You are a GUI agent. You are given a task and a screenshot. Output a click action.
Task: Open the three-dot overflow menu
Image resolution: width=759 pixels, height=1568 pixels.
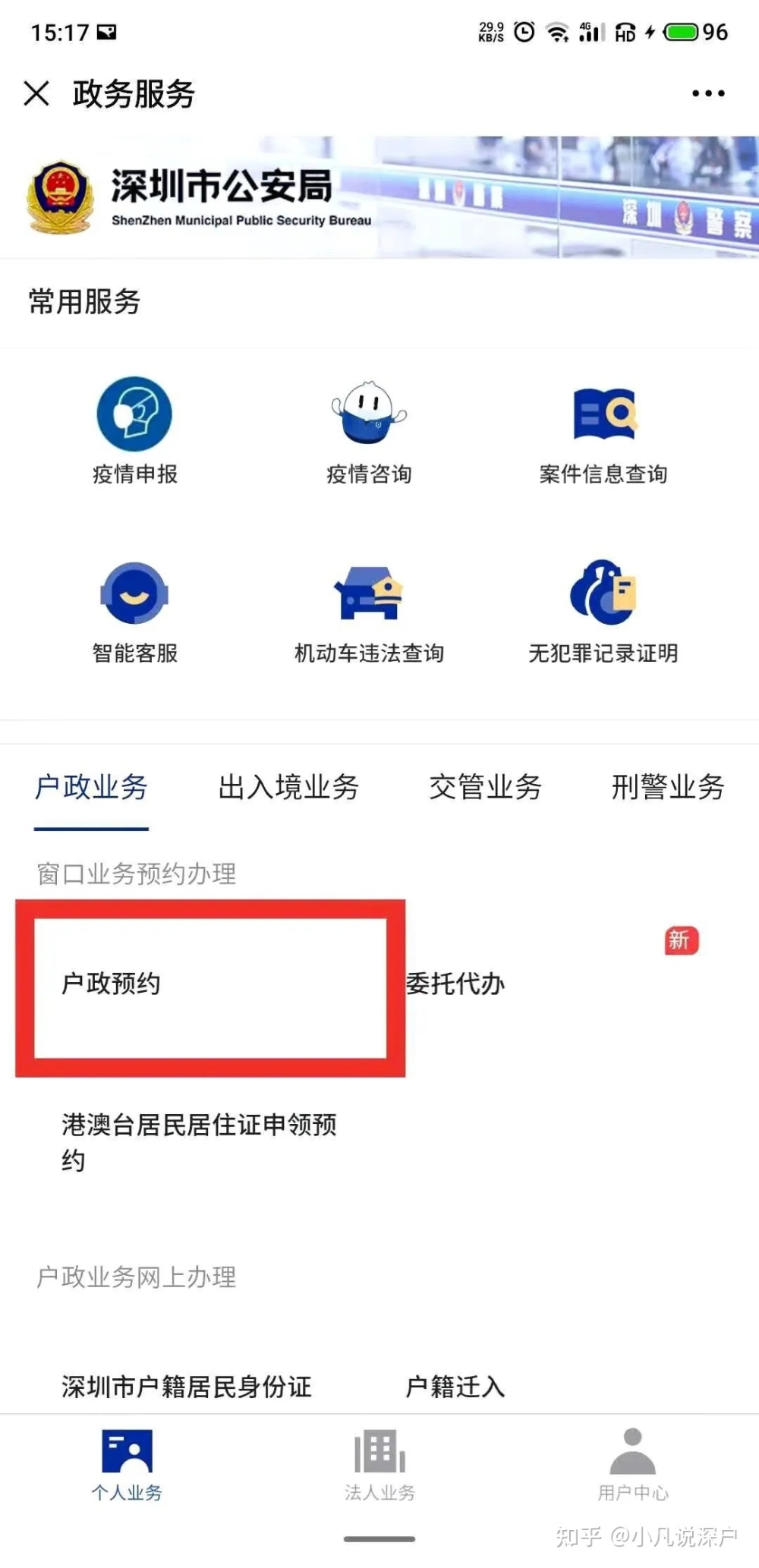click(707, 94)
